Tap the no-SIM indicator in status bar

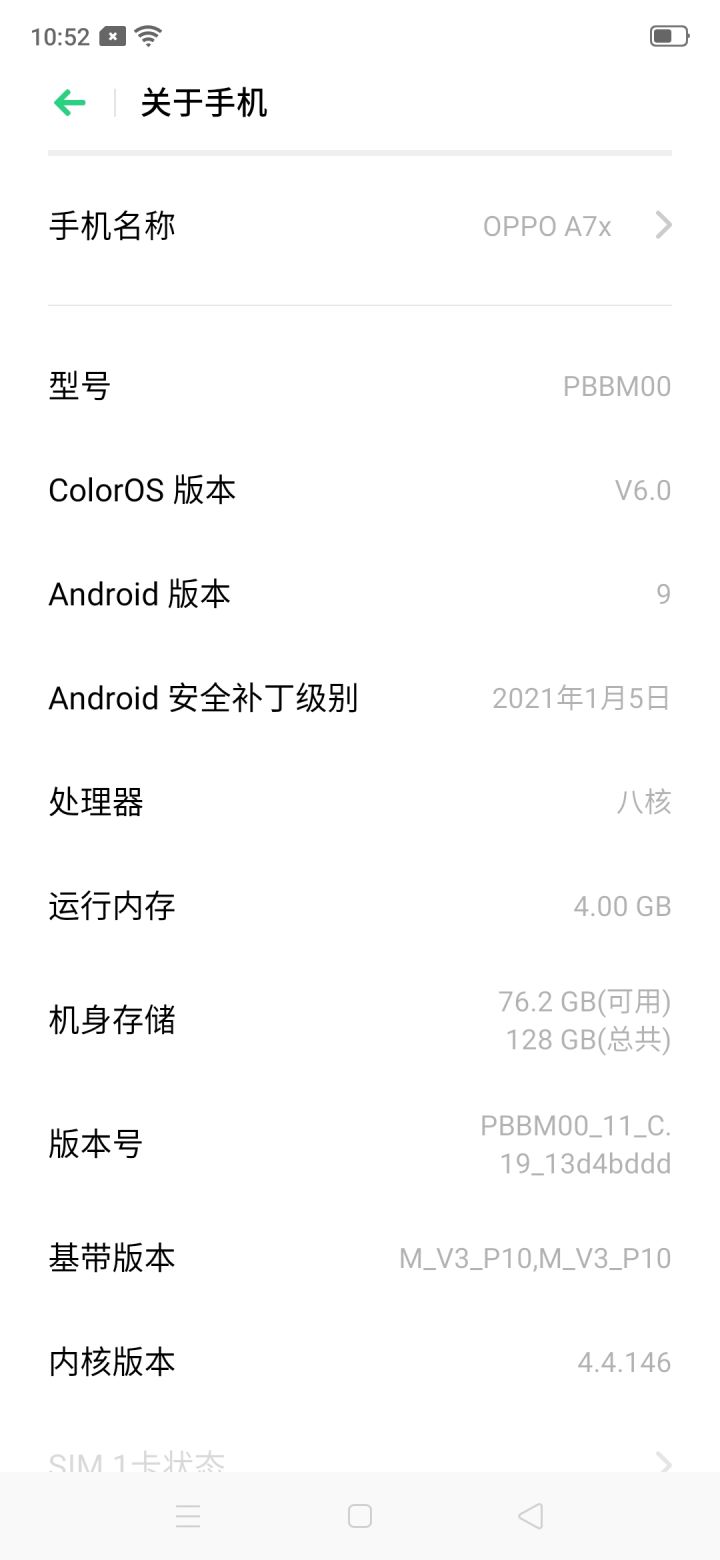point(110,33)
